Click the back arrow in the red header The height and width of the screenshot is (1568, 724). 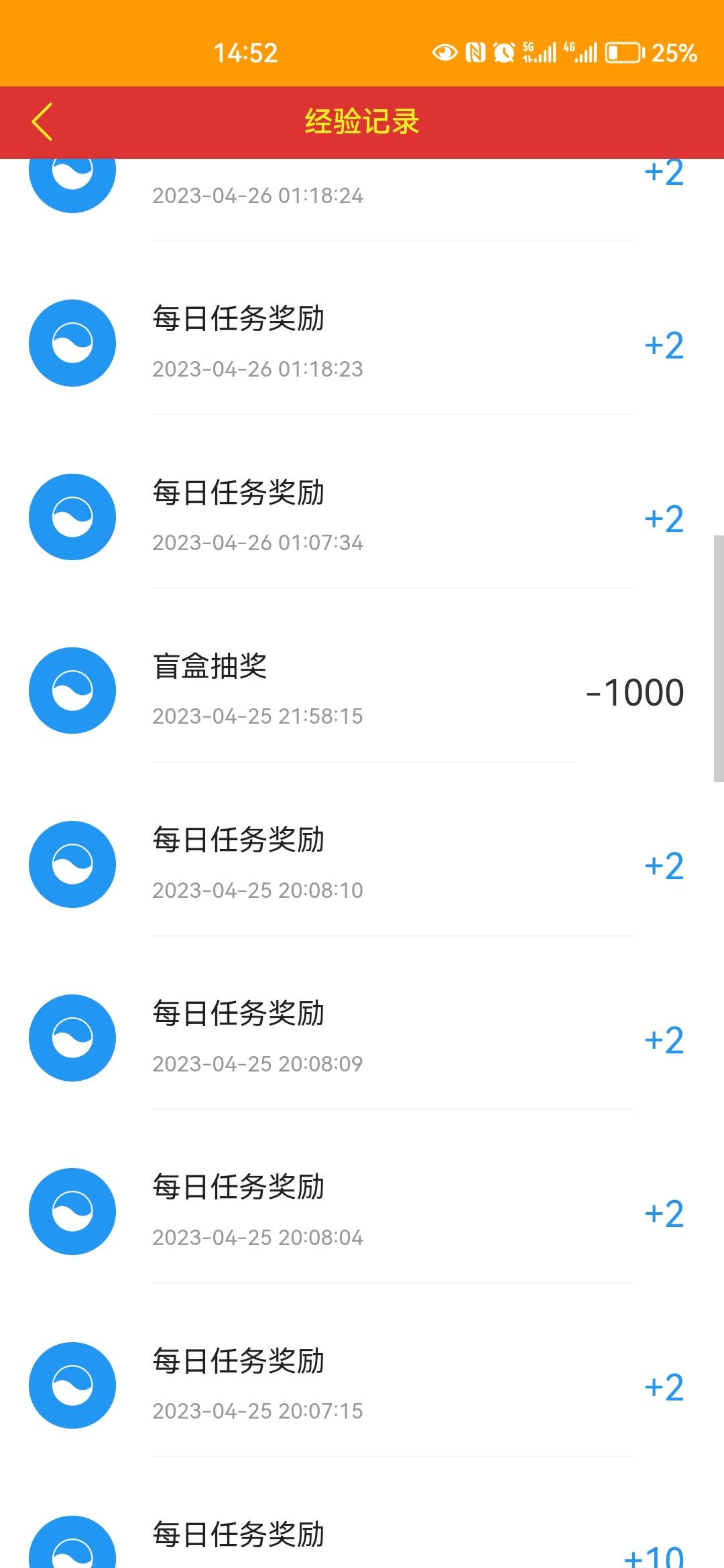click(x=42, y=122)
